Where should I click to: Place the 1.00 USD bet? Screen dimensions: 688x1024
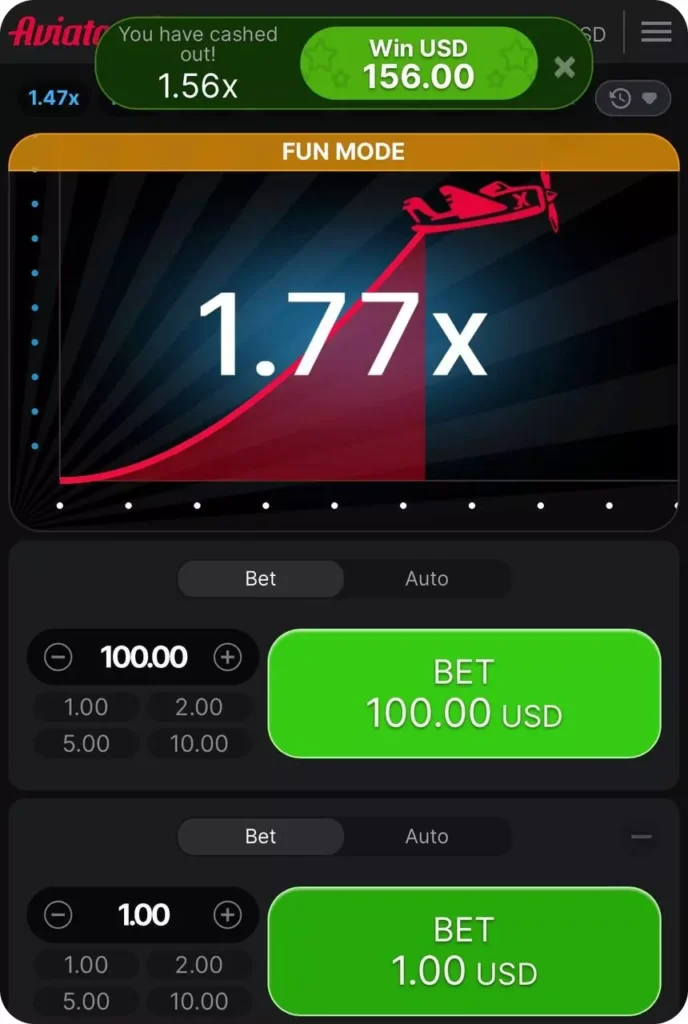click(464, 951)
